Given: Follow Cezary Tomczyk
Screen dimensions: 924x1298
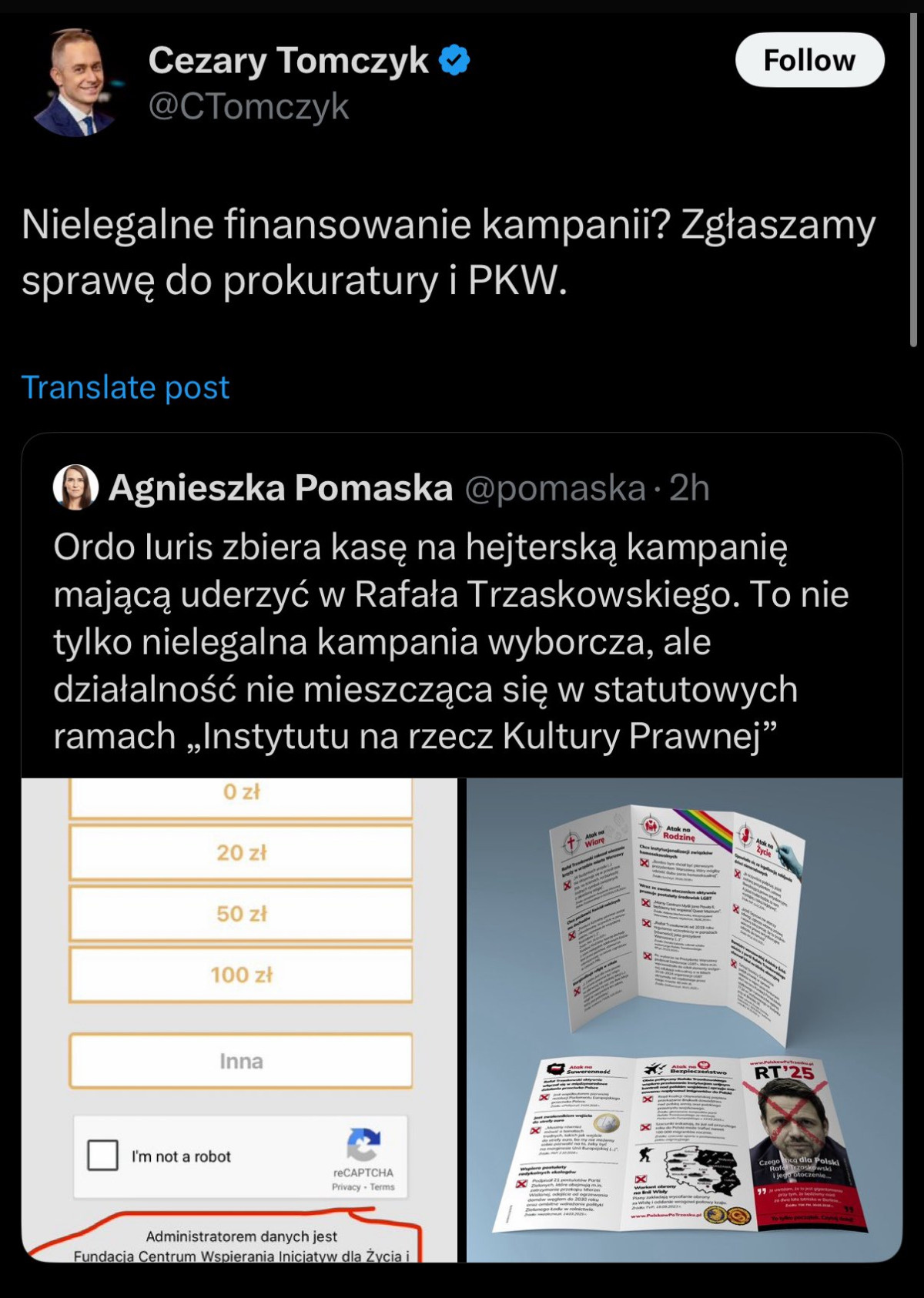Looking at the screenshot, I should pyautogui.click(x=808, y=60).
